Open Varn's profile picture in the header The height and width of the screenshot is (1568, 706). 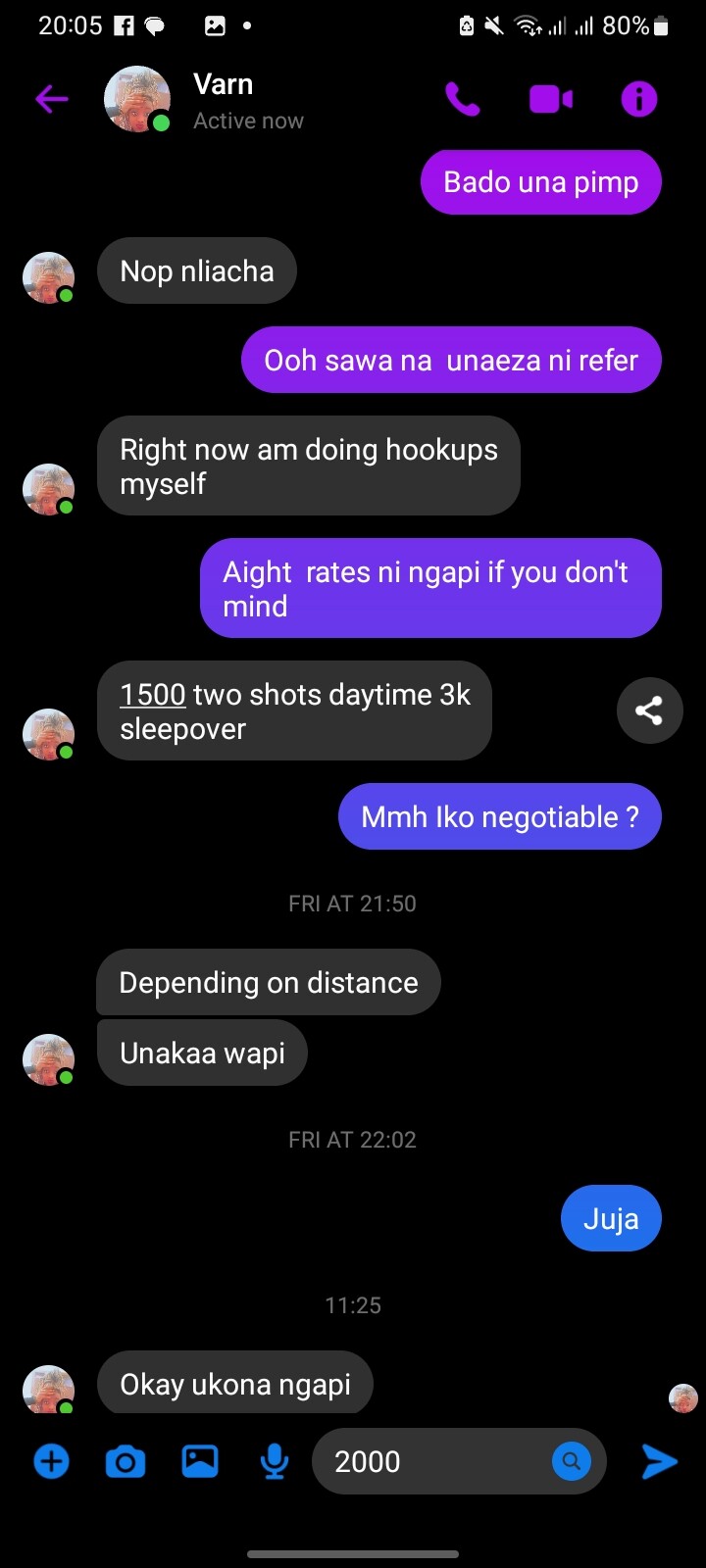(x=137, y=99)
